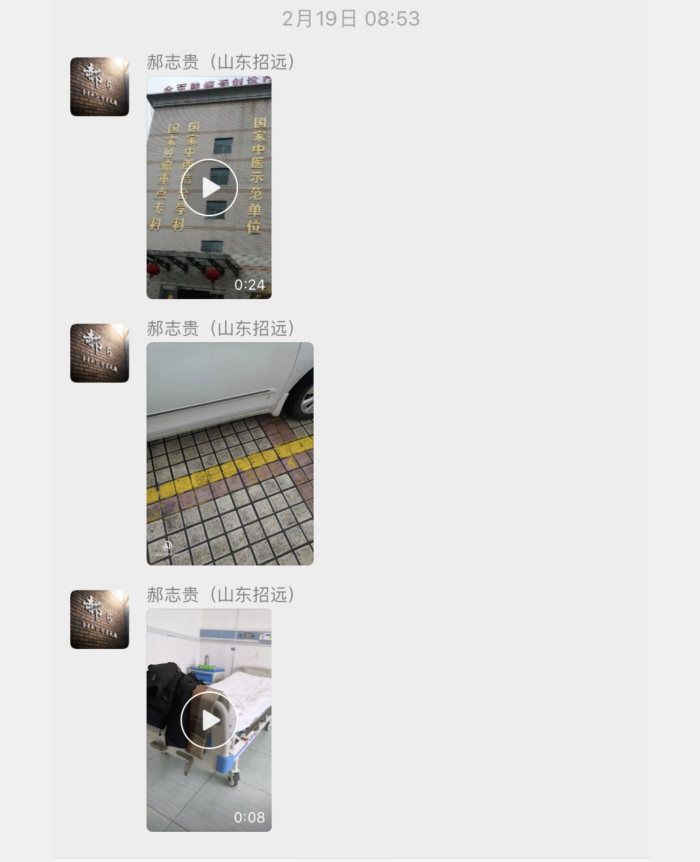Play the 0:24 building video
The height and width of the screenshot is (862, 700).
point(209,187)
